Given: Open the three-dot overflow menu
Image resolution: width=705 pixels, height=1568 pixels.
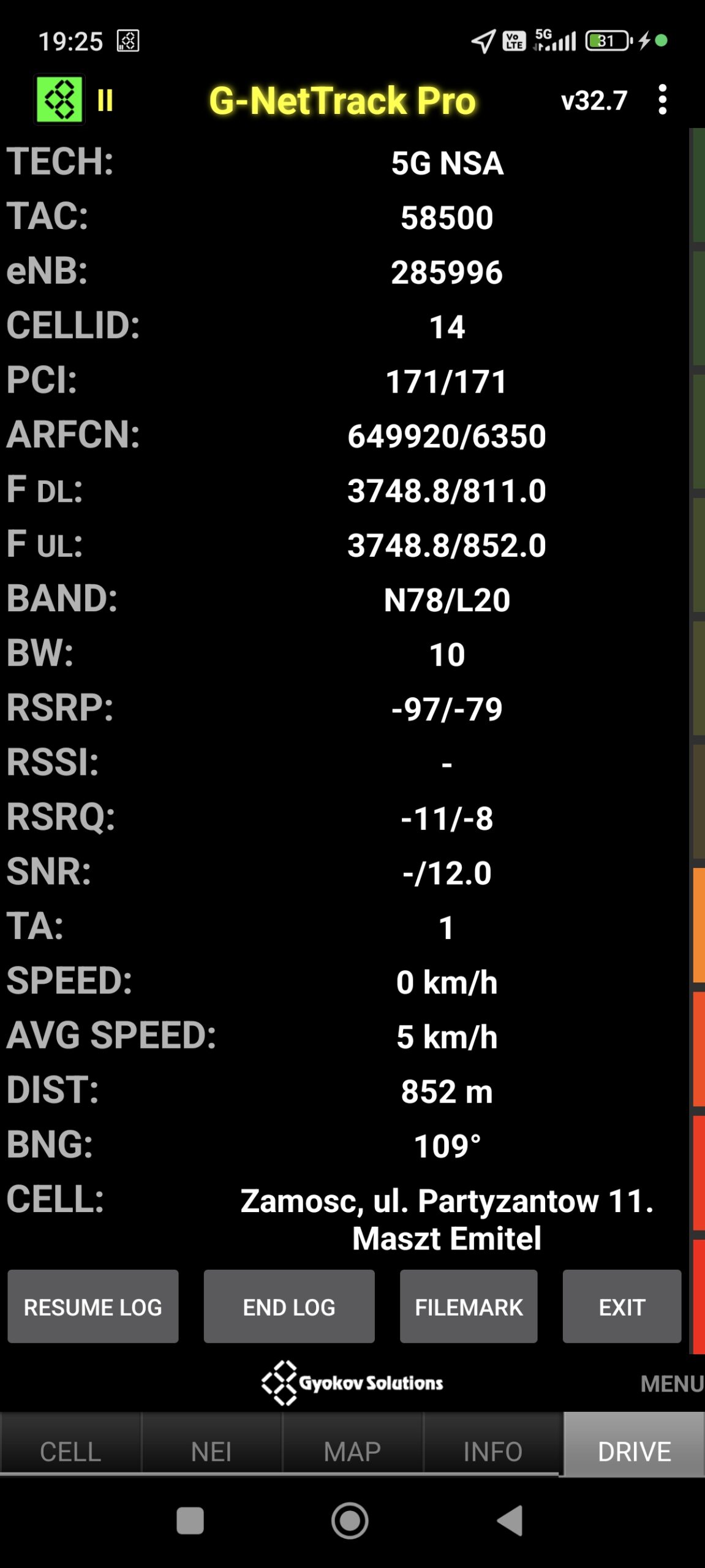Looking at the screenshot, I should [662, 100].
